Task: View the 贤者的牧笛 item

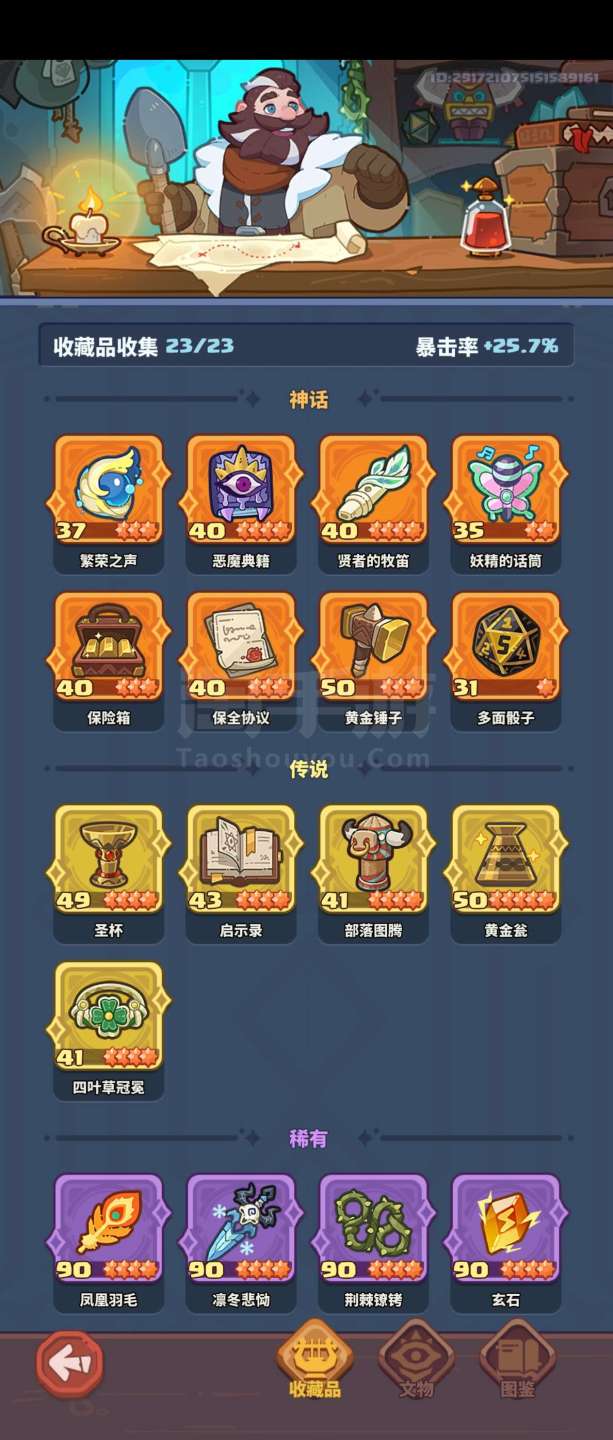Action: (x=373, y=490)
